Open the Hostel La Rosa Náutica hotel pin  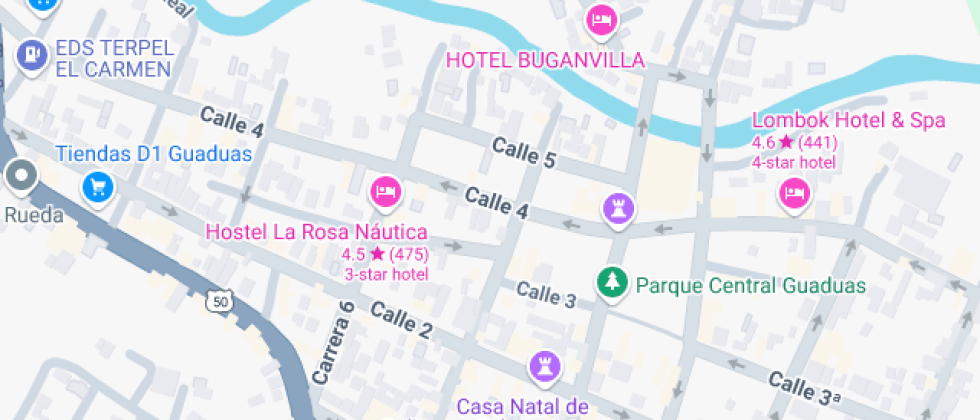coord(386,190)
